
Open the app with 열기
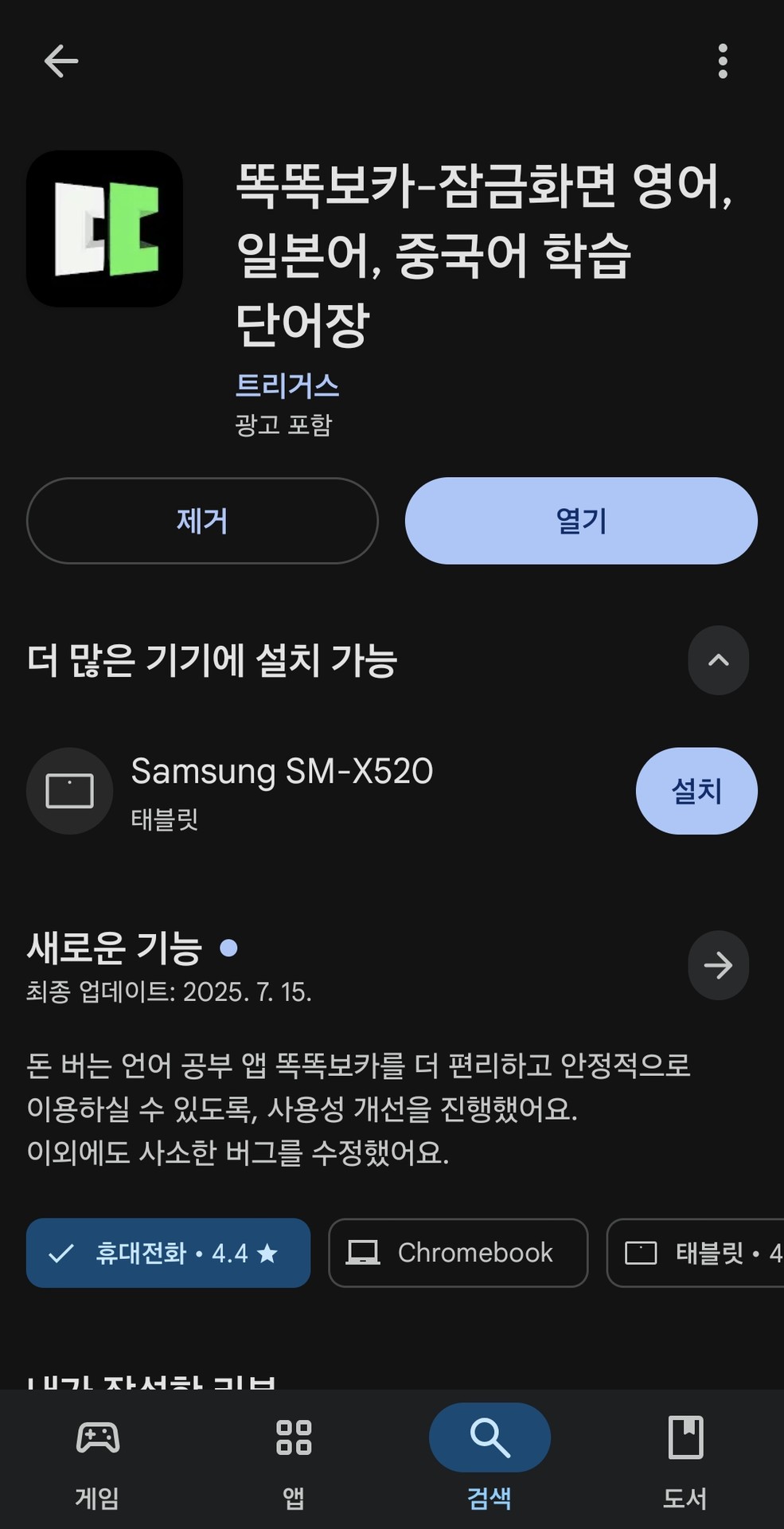tap(581, 521)
